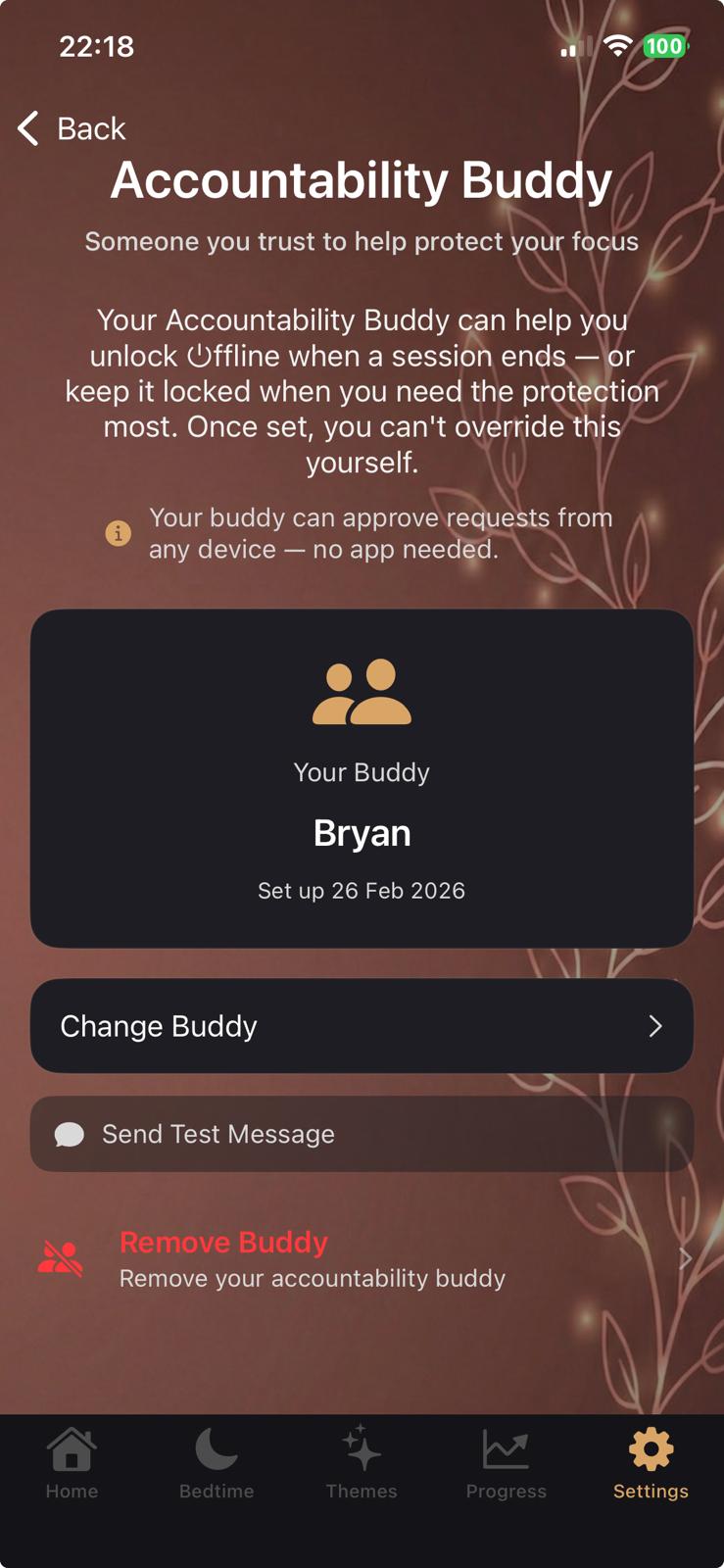724x1568 pixels.
Task: View the Progress tab
Action: pos(506,1463)
